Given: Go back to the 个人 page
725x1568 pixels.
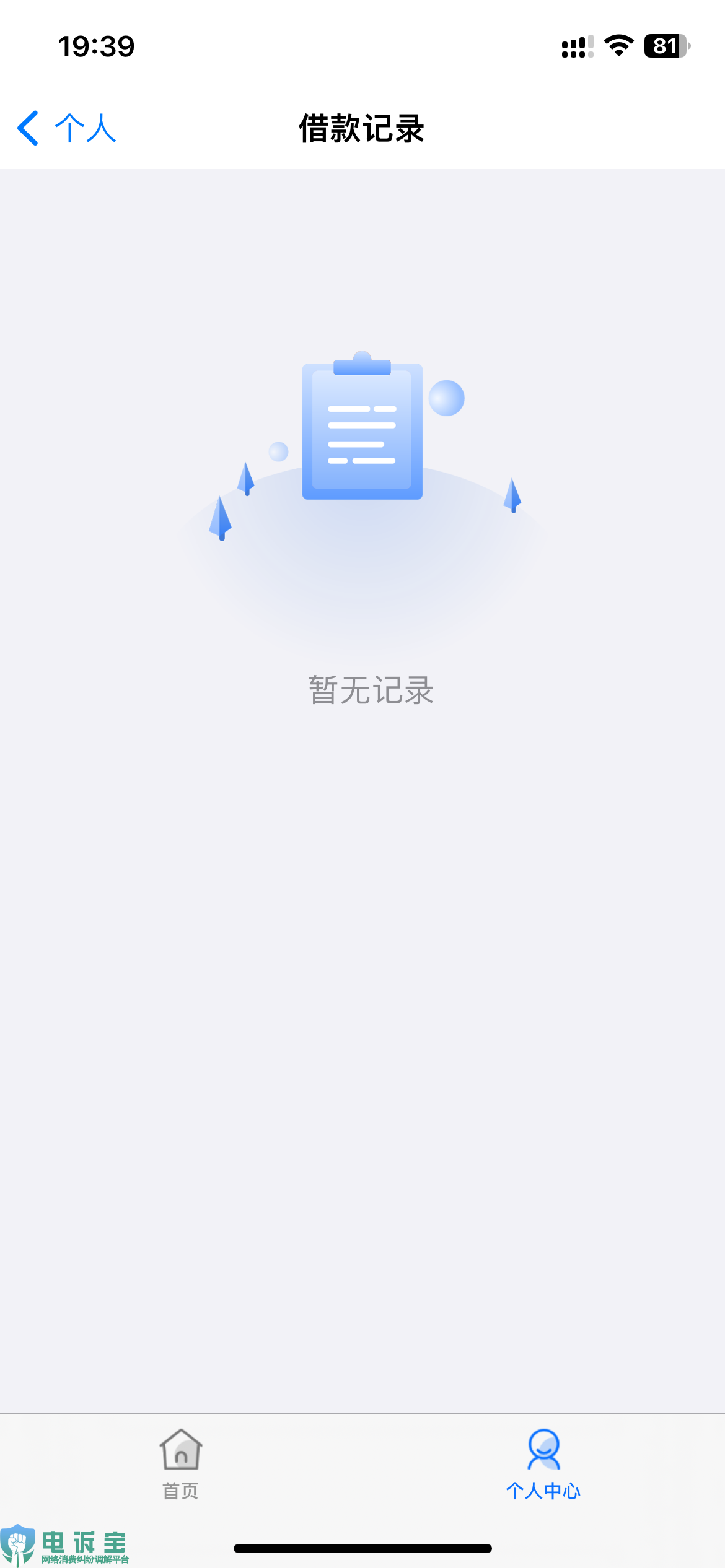Looking at the screenshot, I should pyautogui.click(x=67, y=128).
